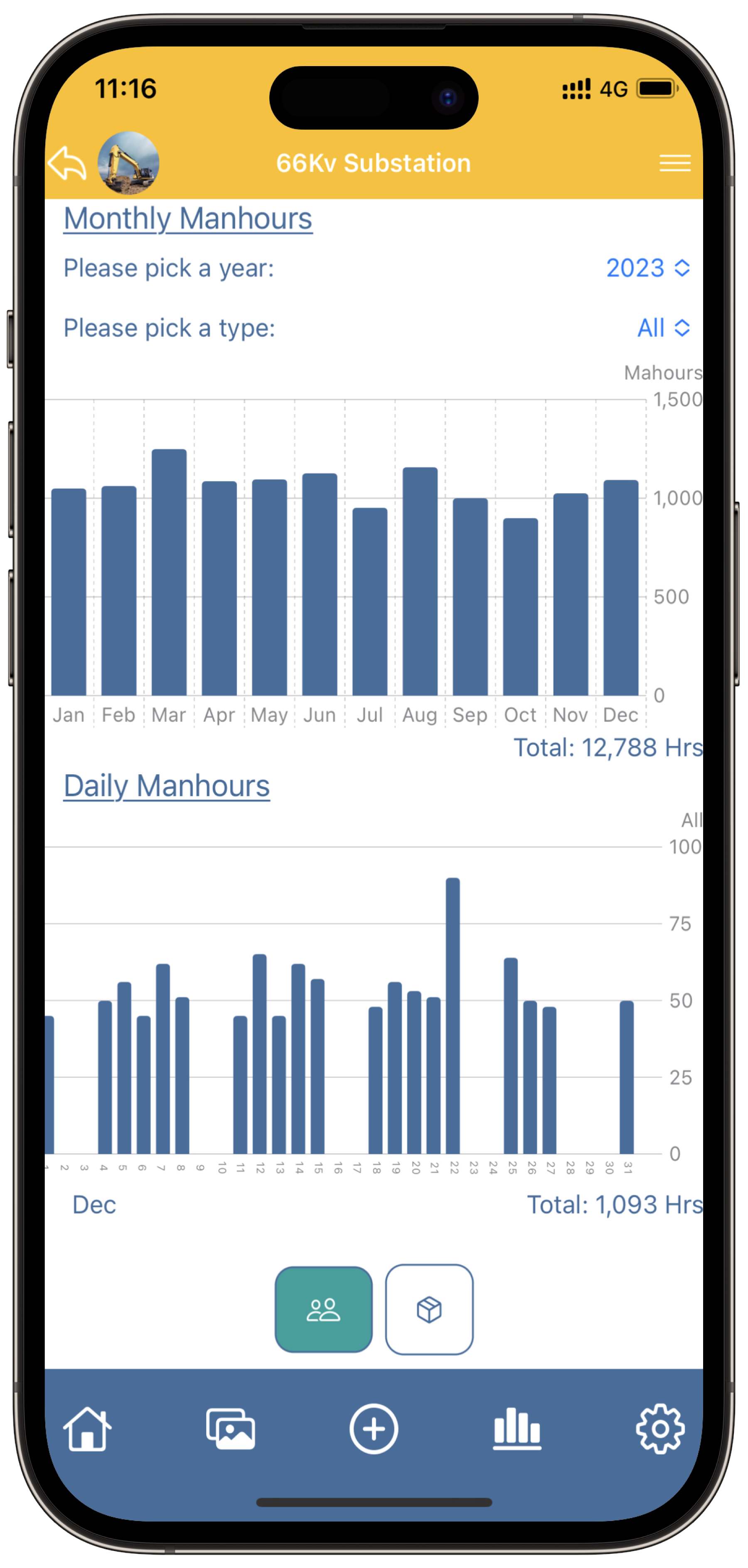Open the hamburger menu
Viewport: 748px width, 1568px height.
click(674, 163)
